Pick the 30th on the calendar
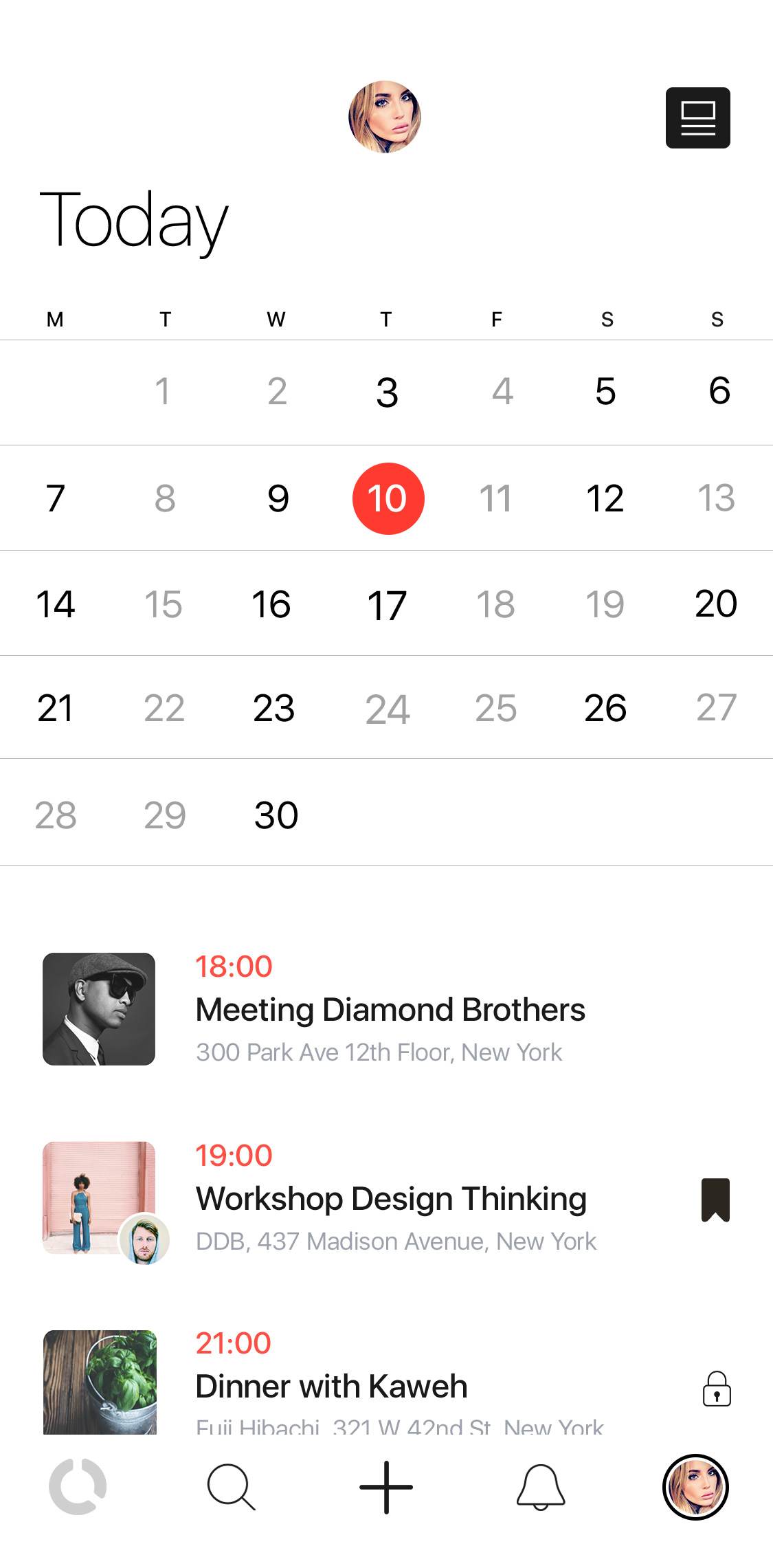Screen dimensions: 773x1568 (x=276, y=815)
